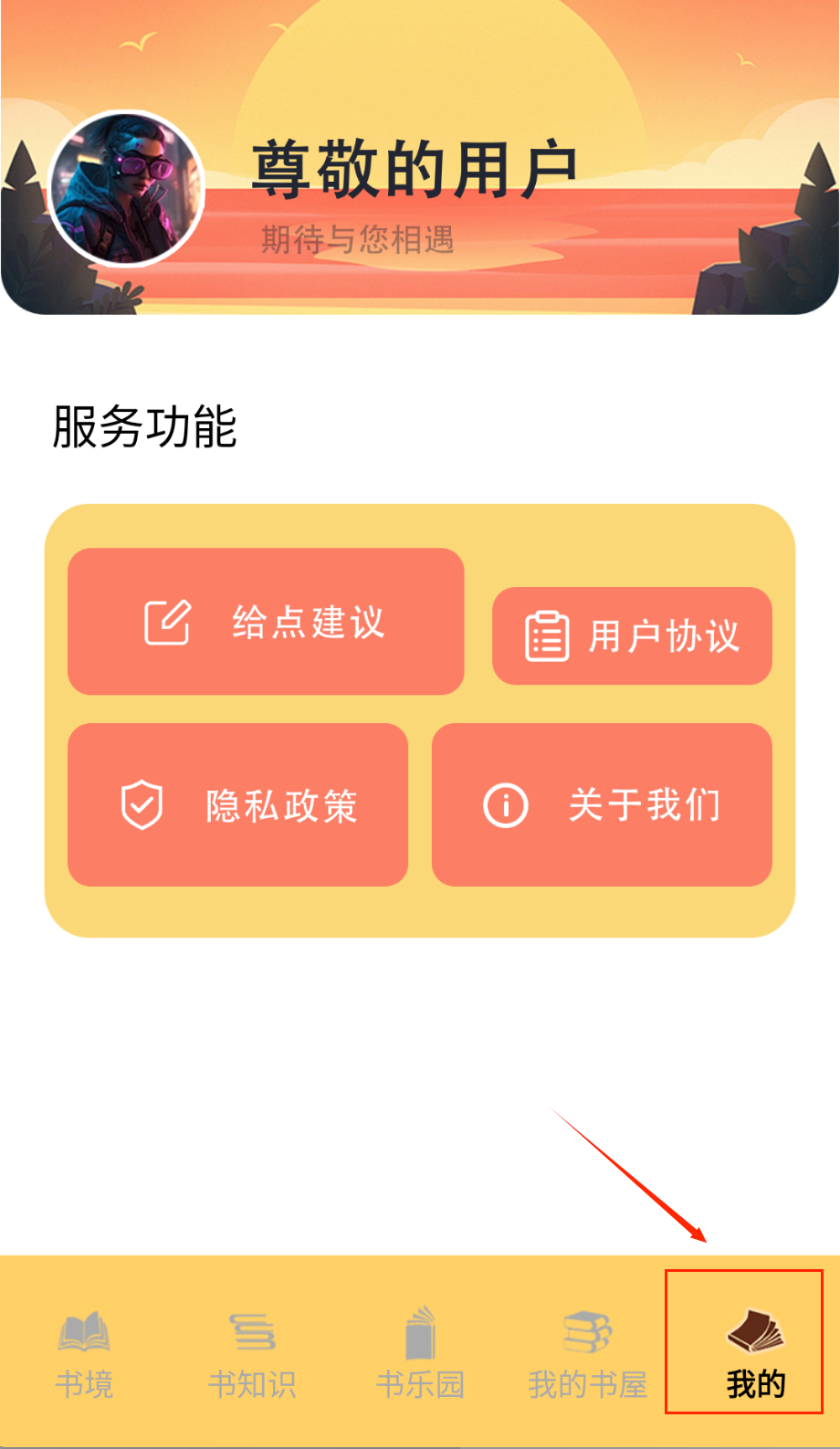The width and height of the screenshot is (840, 1449).
Task: Select the 我的 tab
Action: (755, 1356)
